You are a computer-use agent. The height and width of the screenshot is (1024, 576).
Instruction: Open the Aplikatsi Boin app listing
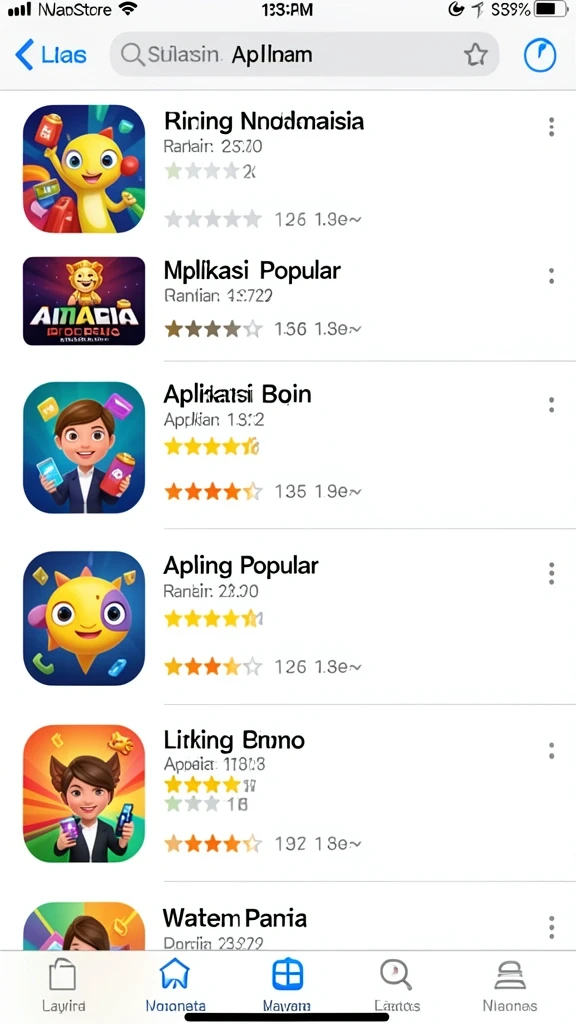[288, 445]
